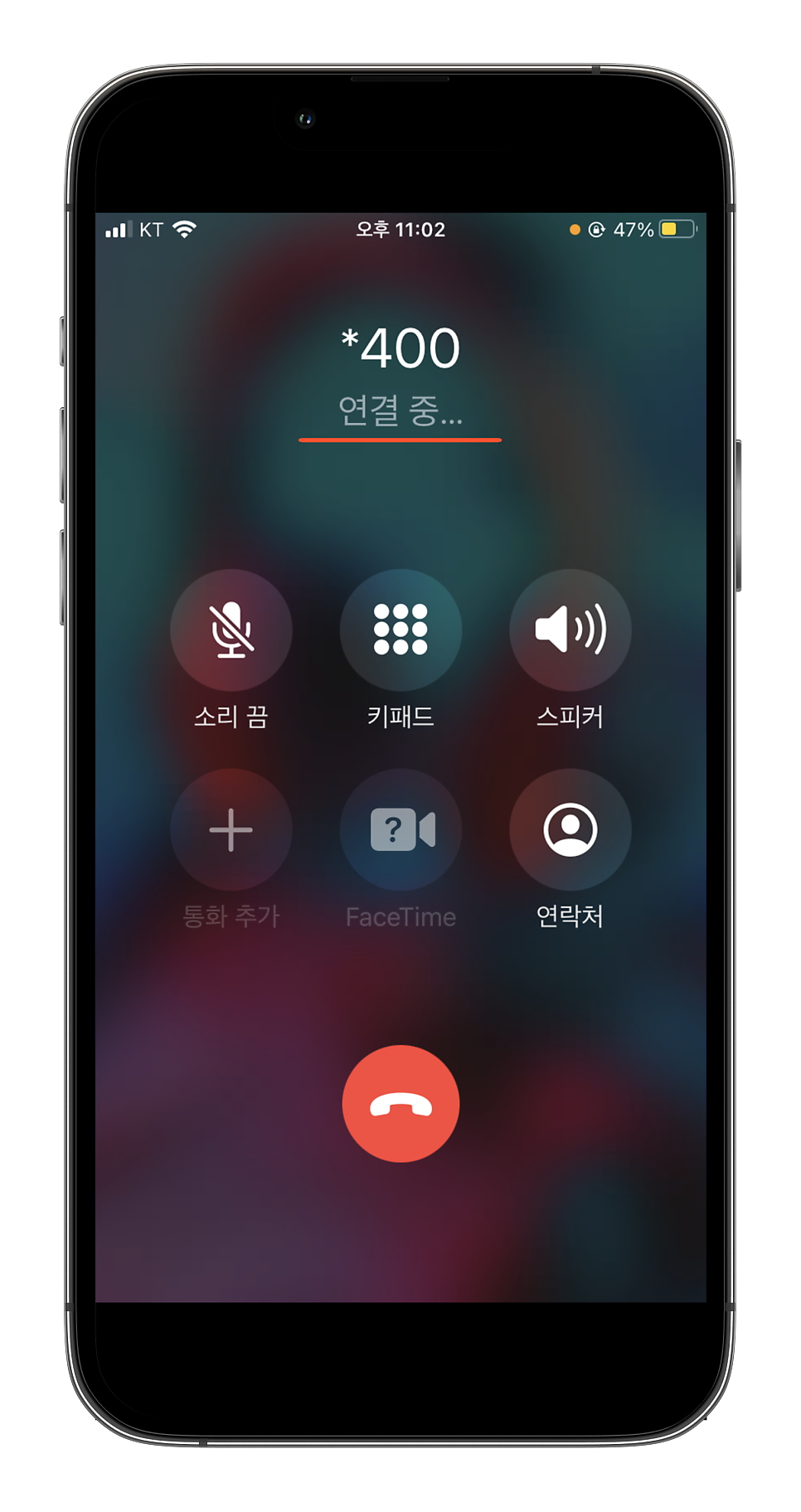The width and height of the screenshot is (801, 1512).
Task: Turn on 스피커 speaker
Action: [x=570, y=630]
